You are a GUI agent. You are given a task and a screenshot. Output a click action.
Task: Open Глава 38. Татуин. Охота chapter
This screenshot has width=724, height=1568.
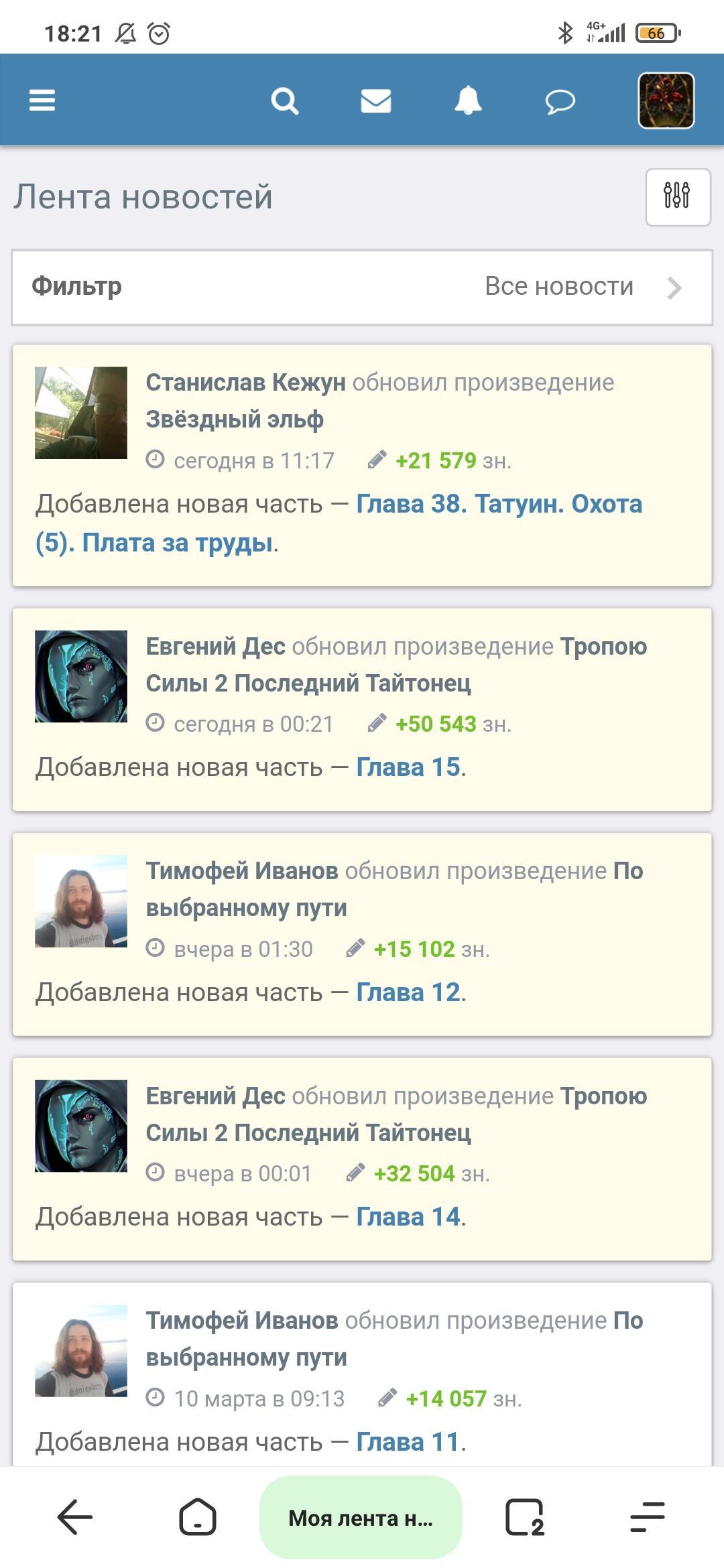pyautogui.click(x=498, y=504)
